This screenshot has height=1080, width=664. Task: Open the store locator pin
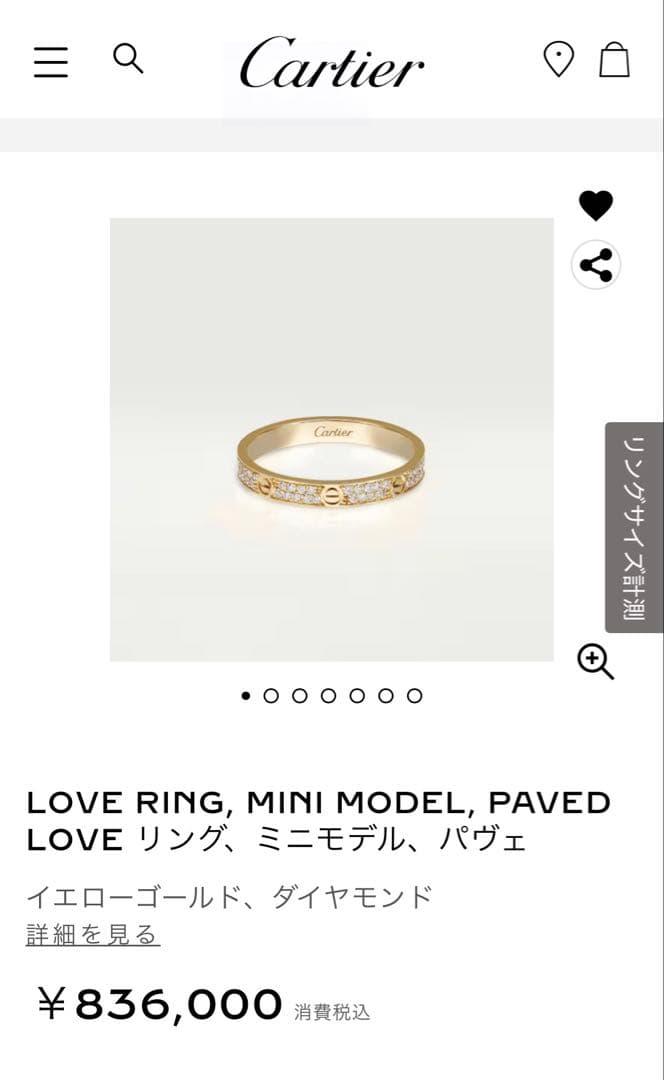(x=558, y=59)
